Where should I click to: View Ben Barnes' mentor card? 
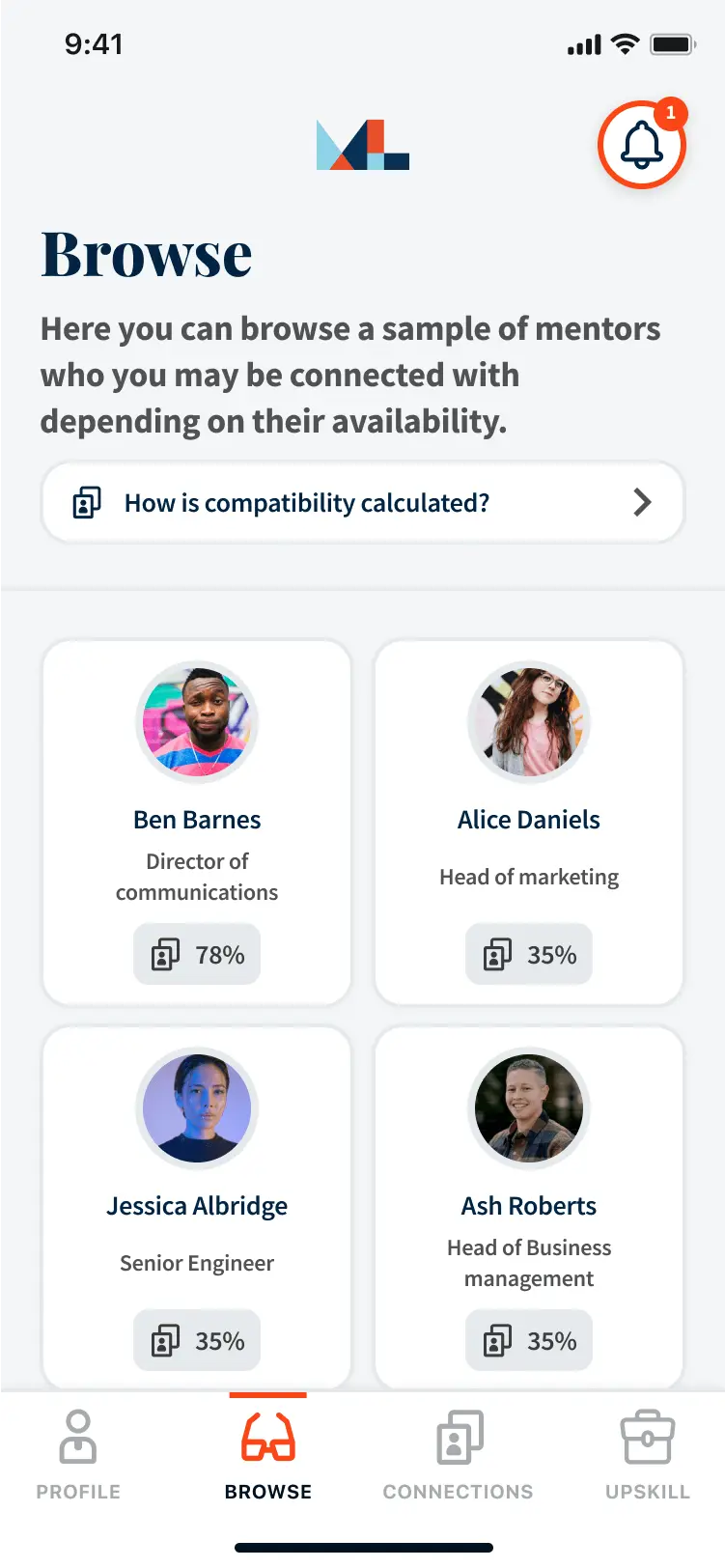point(197,823)
